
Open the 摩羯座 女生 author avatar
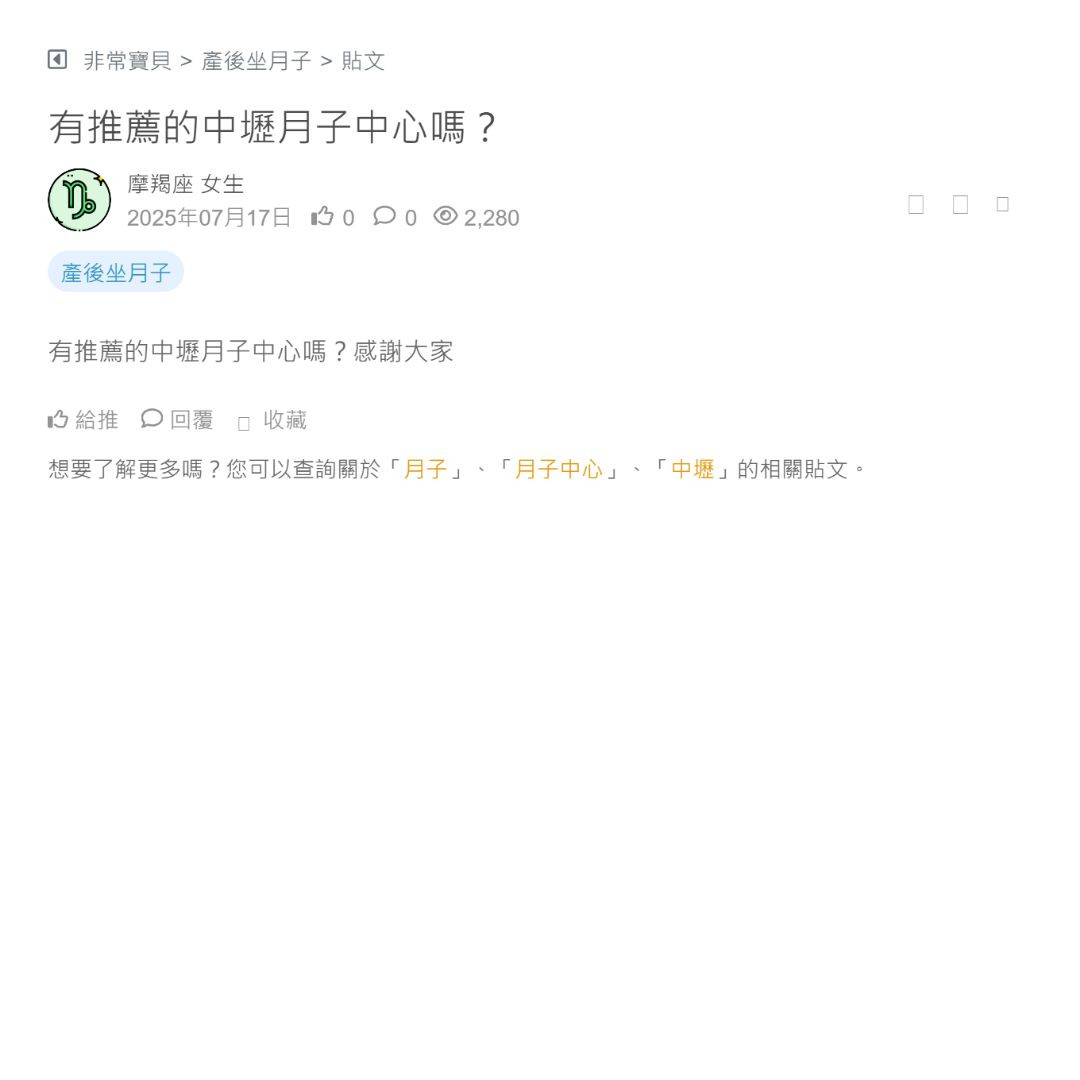pyautogui.click(x=79, y=200)
